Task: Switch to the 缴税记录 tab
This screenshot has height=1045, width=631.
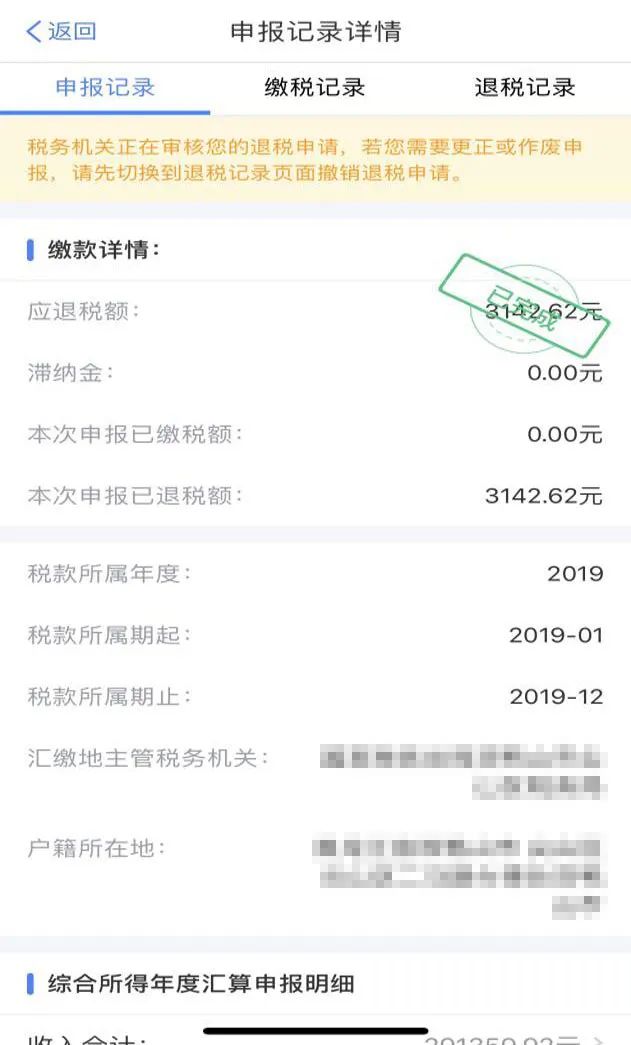Action: pos(315,87)
